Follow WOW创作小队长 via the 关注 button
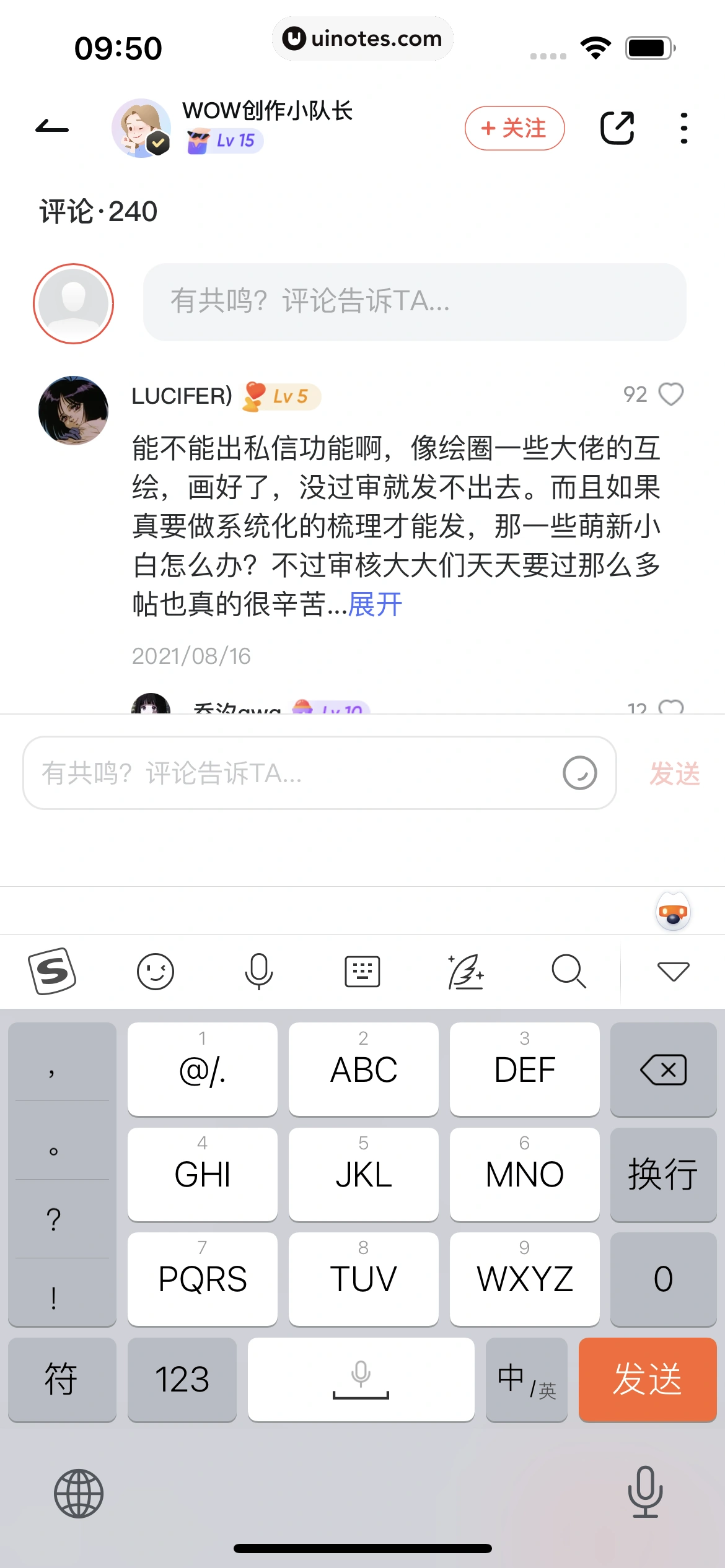The height and width of the screenshot is (1568, 725). (514, 128)
